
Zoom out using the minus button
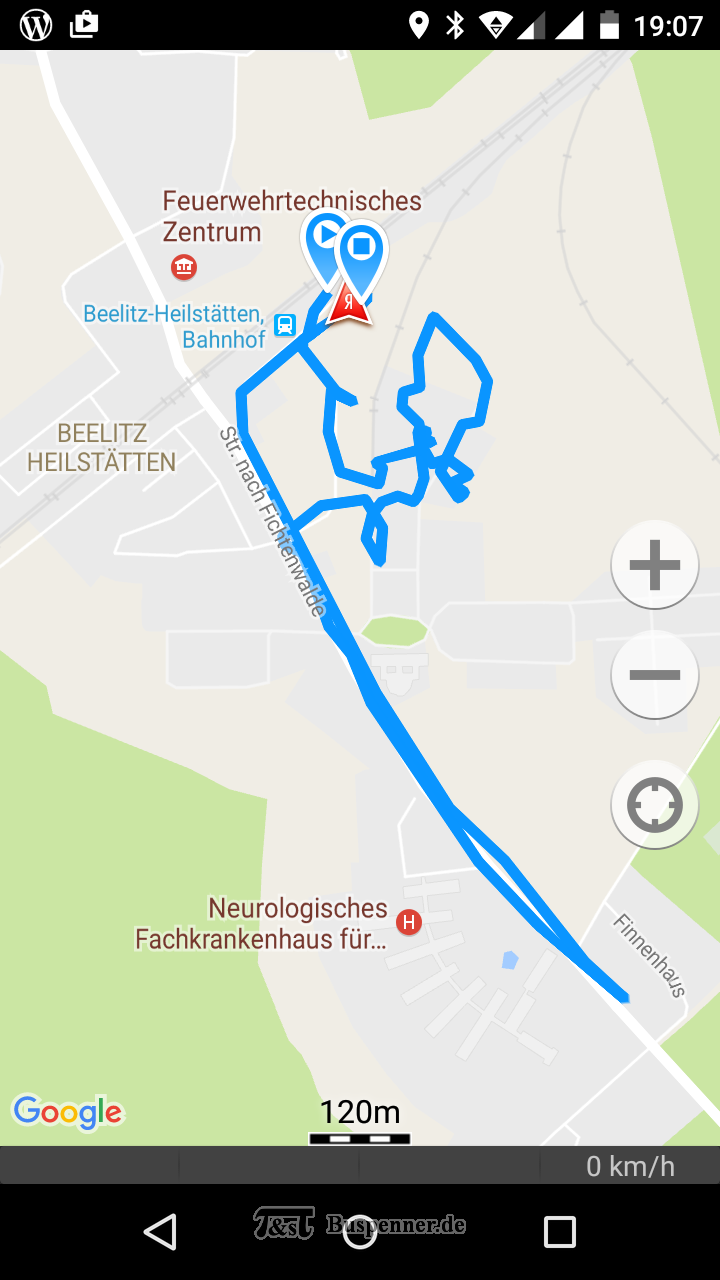point(654,675)
